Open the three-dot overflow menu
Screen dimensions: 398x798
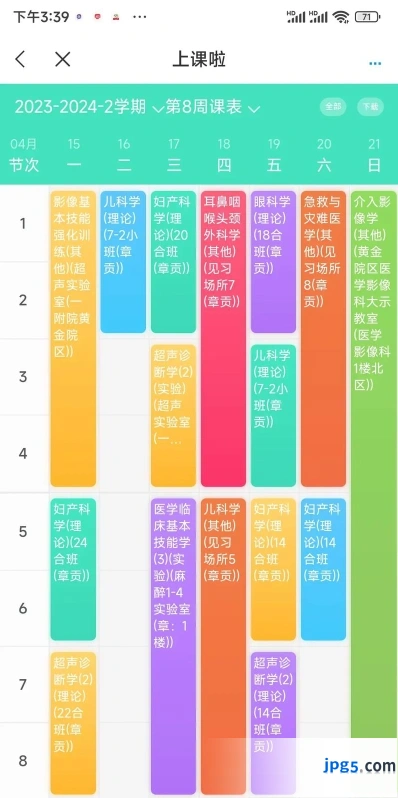point(375,64)
